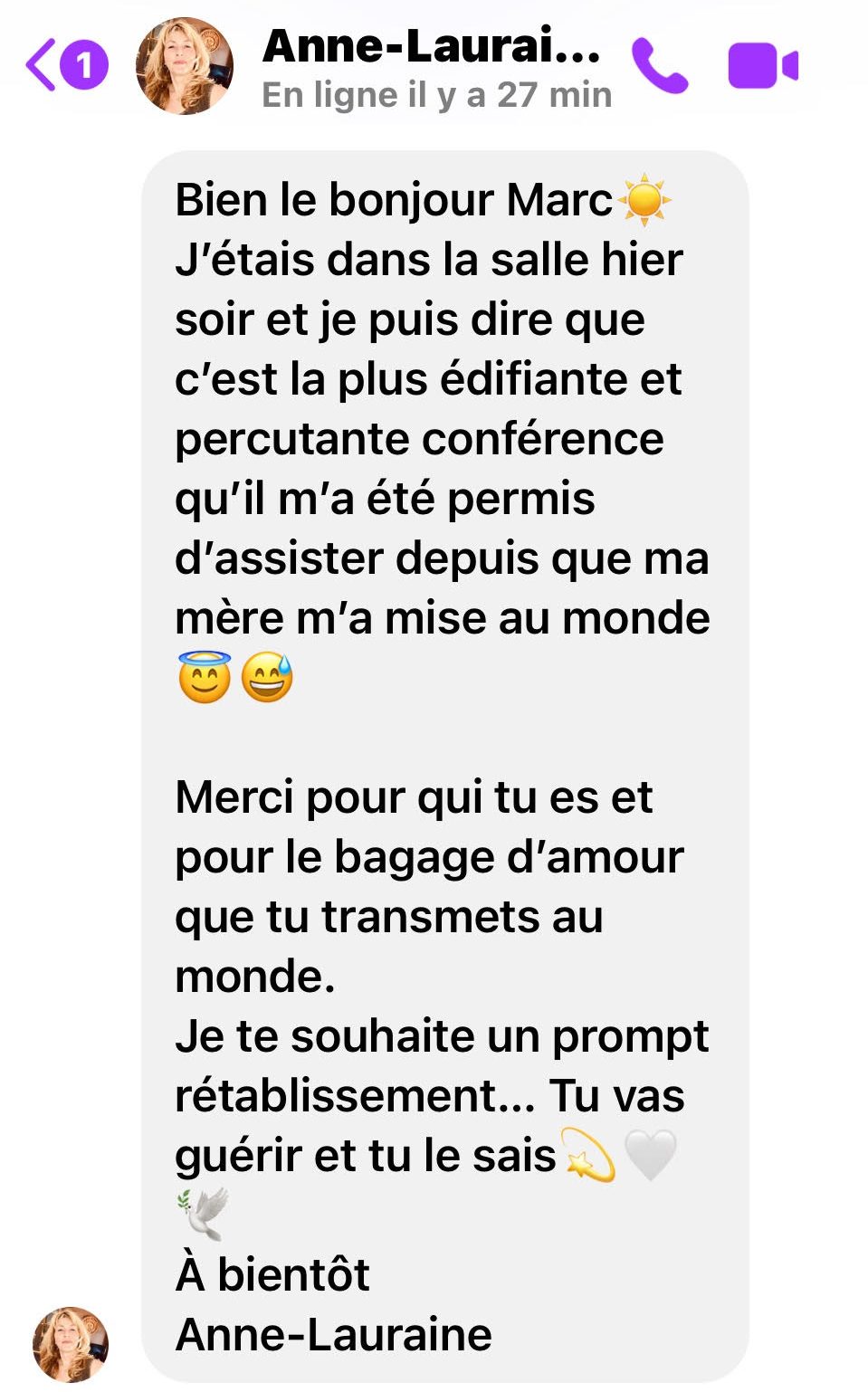Open Anne-Lauraine's profile from header name

pos(431,47)
